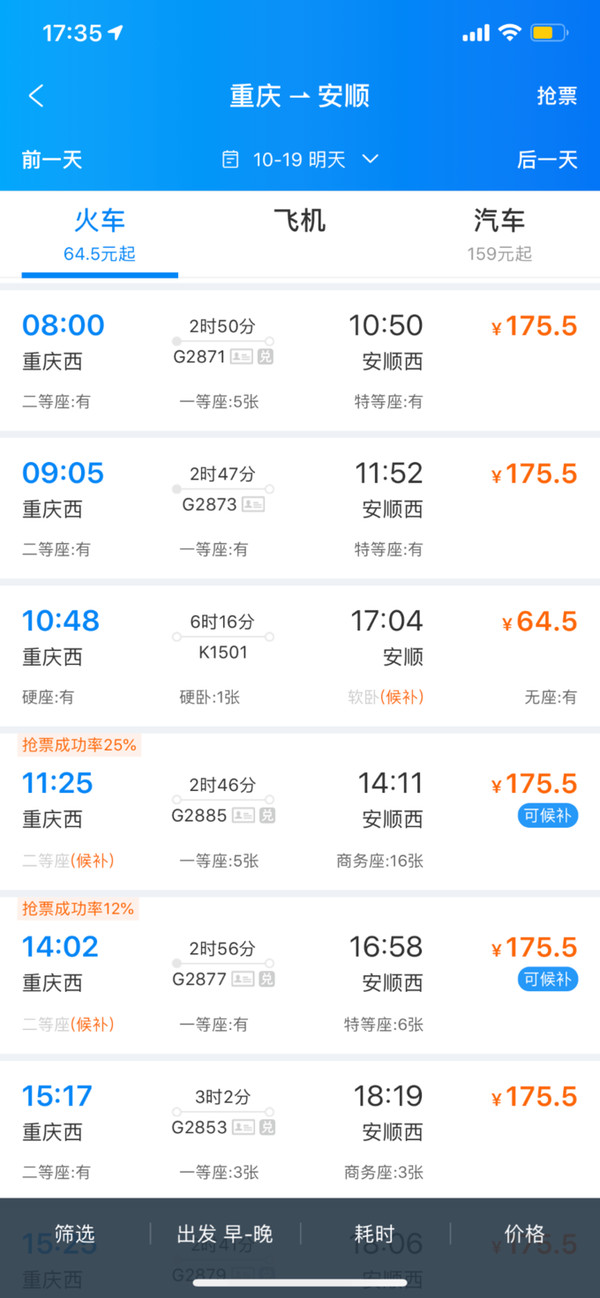Screen dimensions: 600x1298
Task: Choose train K1501 at 10:48
Action: 300,655
